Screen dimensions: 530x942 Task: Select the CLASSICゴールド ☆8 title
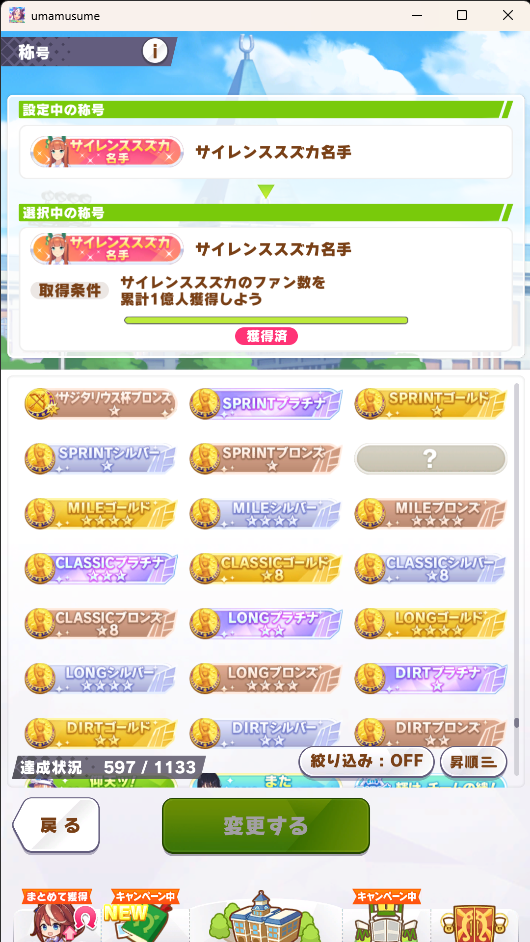tap(266, 569)
